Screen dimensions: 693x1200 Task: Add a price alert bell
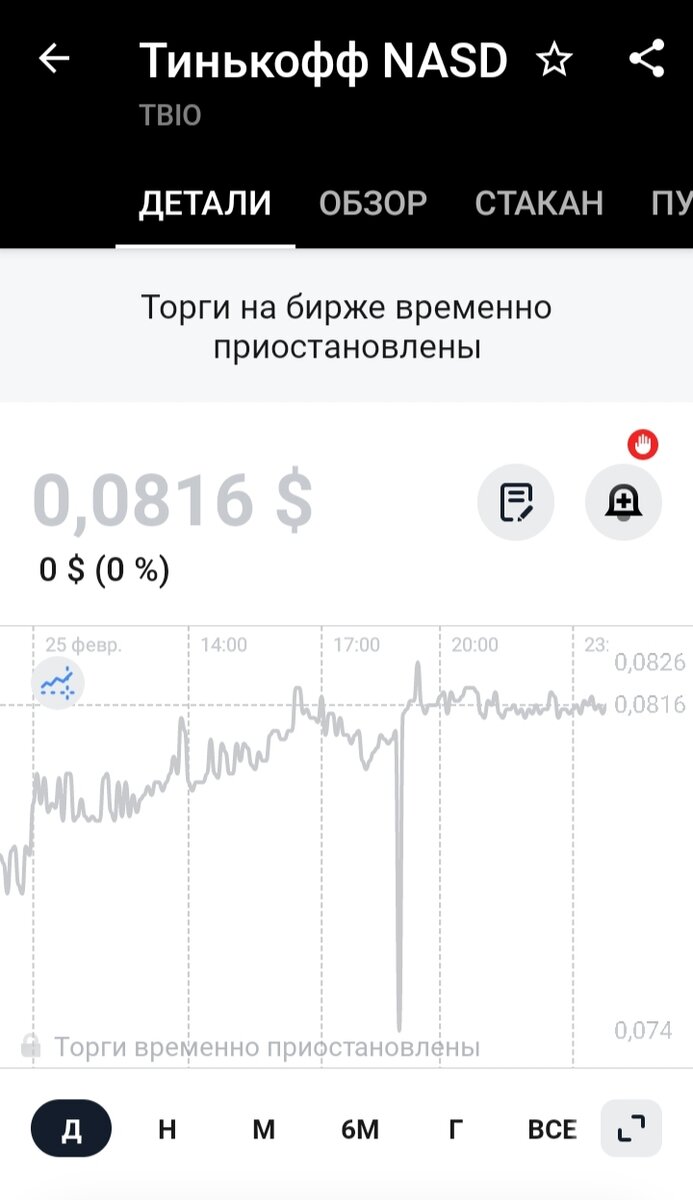[623, 502]
